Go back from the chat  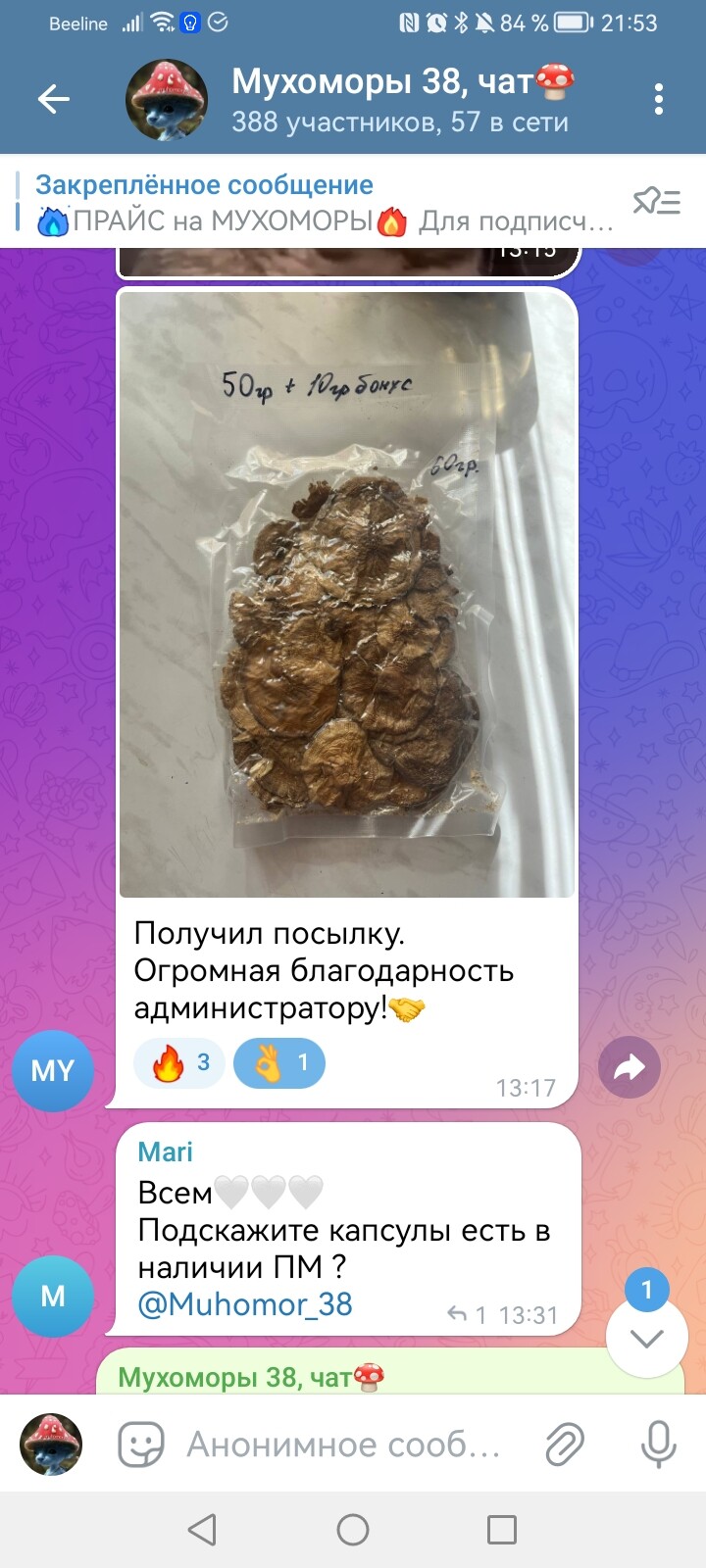click(x=54, y=99)
